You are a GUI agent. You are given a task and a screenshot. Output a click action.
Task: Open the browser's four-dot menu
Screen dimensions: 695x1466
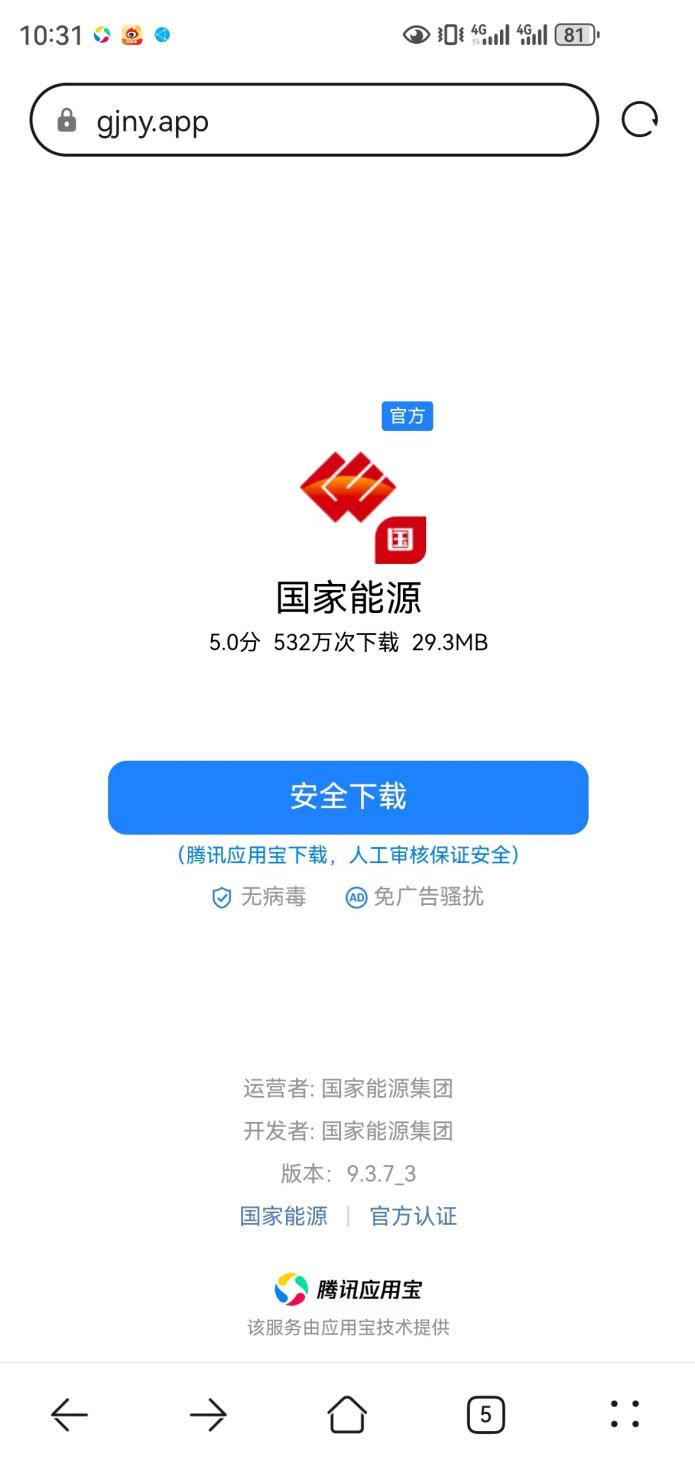[x=625, y=1414]
